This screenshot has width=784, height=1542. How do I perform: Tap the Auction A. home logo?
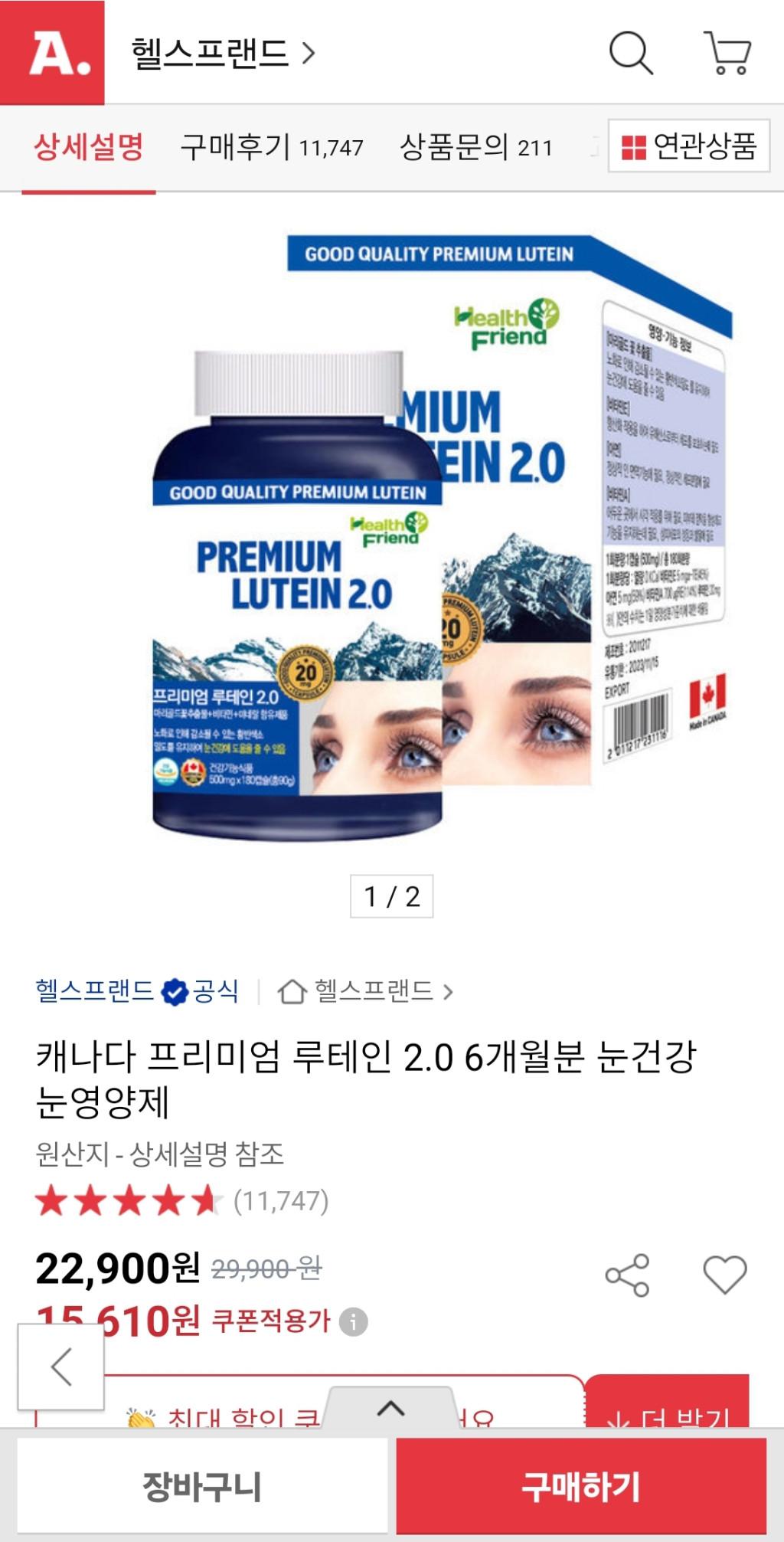click(x=52, y=52)
